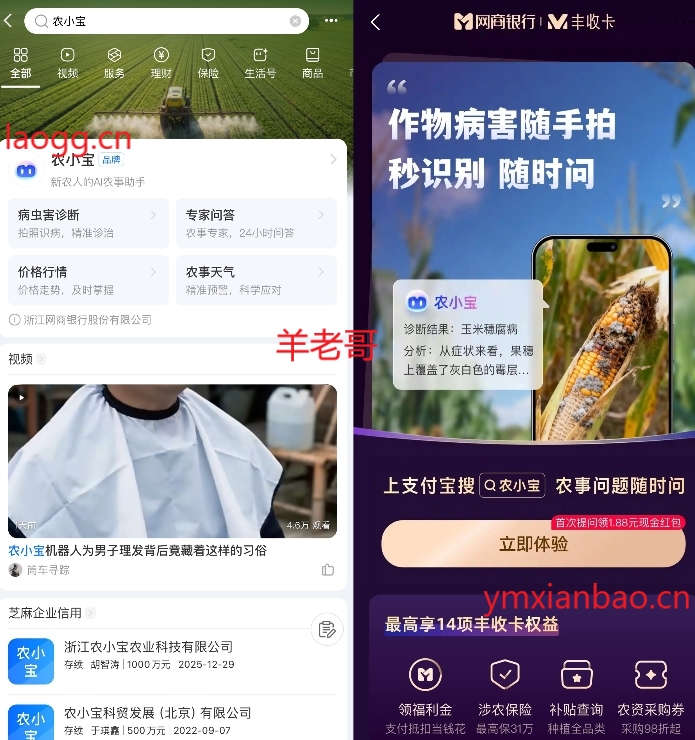Go back from the 网商银行 丰收卡 page
This screenshot has height=740, width=695.
(375, 21)
